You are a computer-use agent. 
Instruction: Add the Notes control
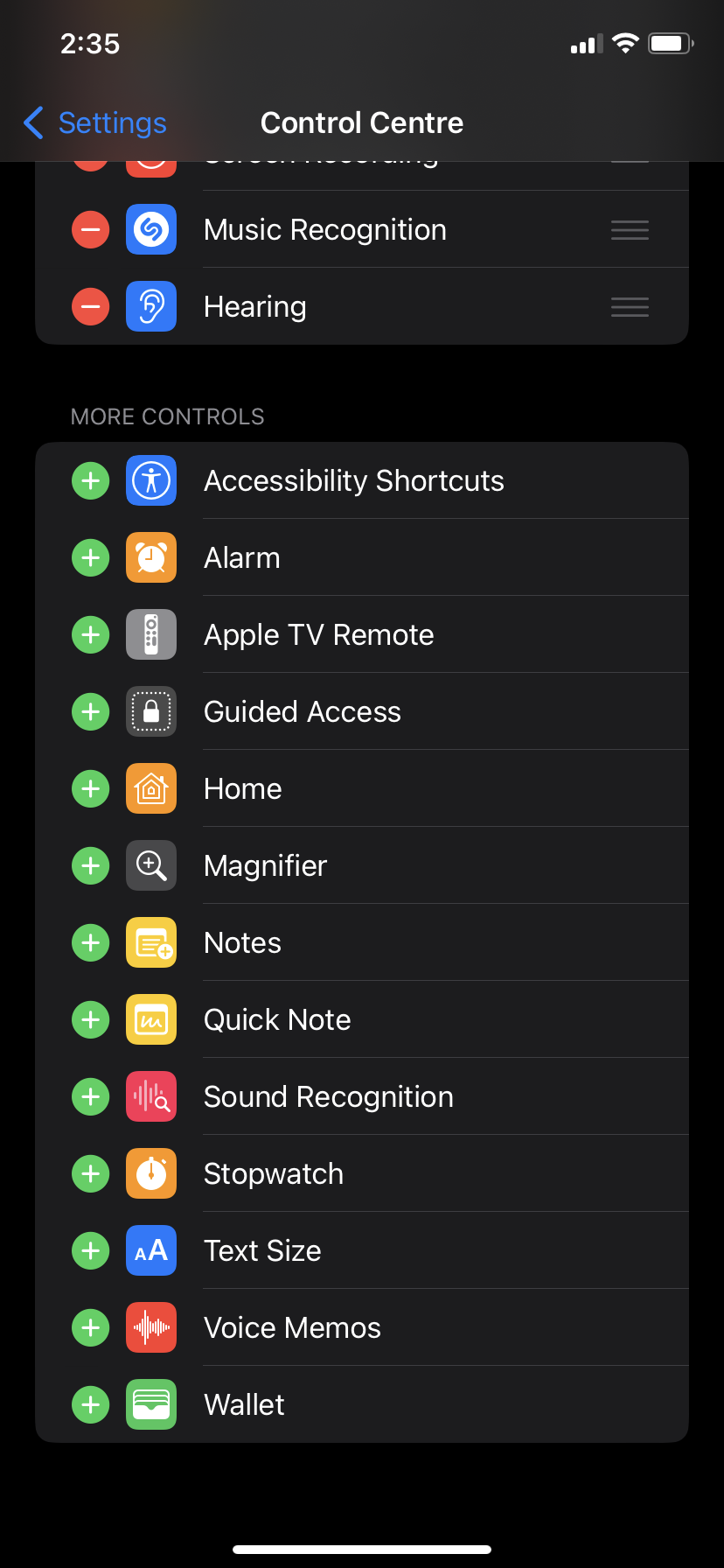90,943
